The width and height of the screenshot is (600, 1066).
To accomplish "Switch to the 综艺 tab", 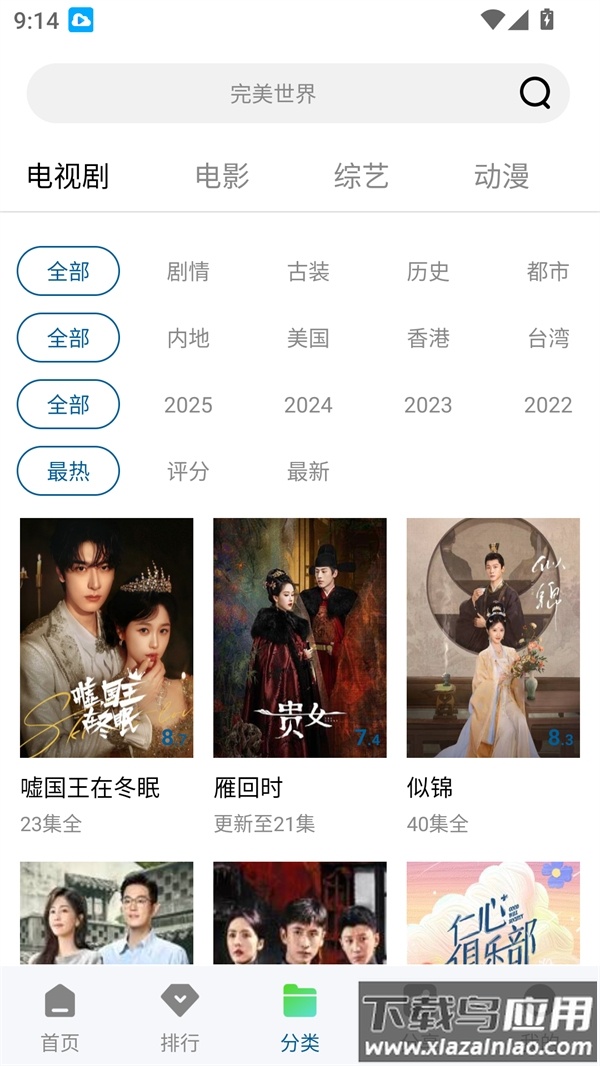I will pyautogui.click(x=361, y=177).
